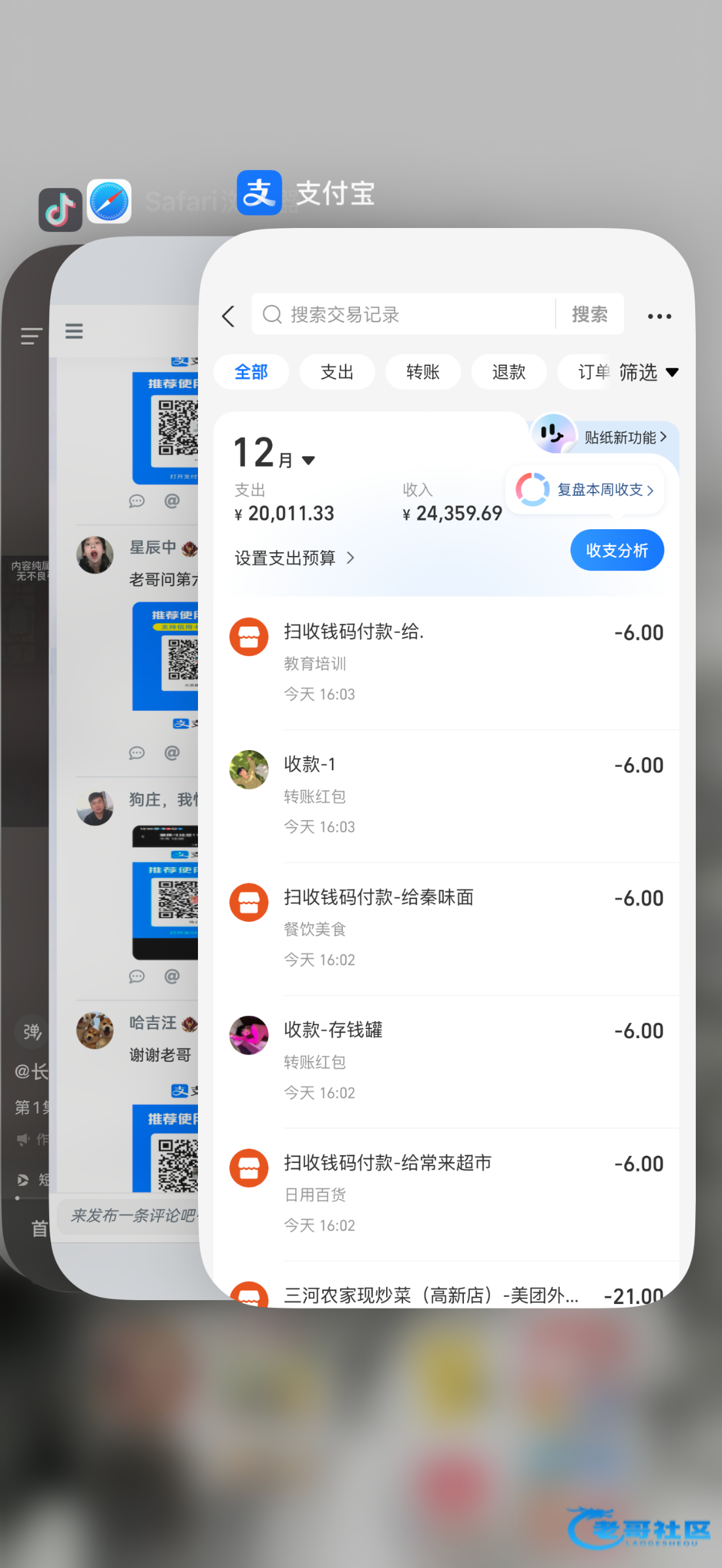Switch to the 转账 filter chip
This screenshot has height=1568, width=722.
click(423, 372)
